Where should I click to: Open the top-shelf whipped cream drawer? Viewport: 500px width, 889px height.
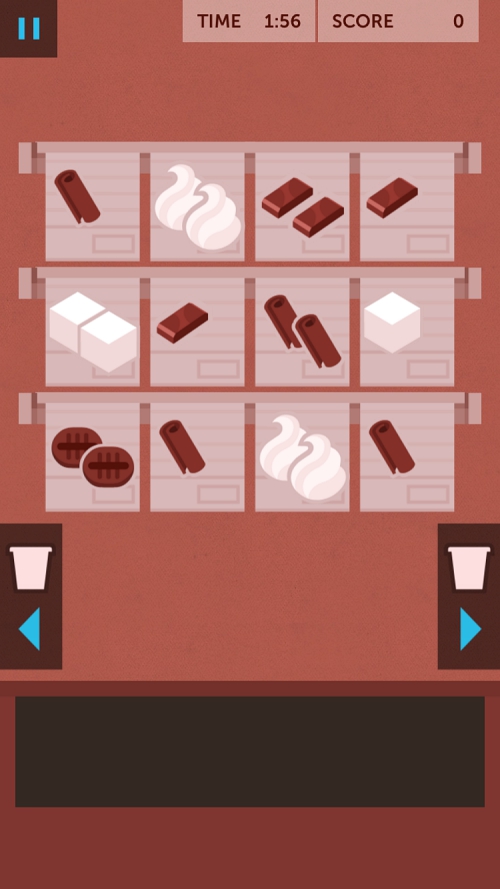(x=197, y=206)
